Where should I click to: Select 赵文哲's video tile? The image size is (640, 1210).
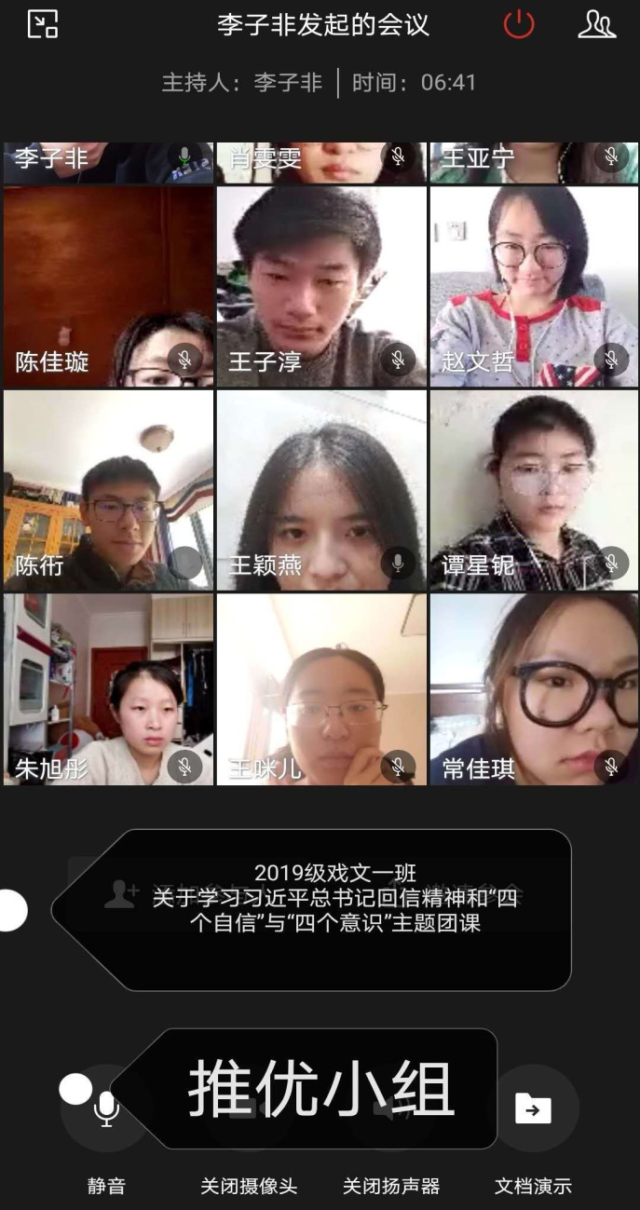click(x=534, y=286)
